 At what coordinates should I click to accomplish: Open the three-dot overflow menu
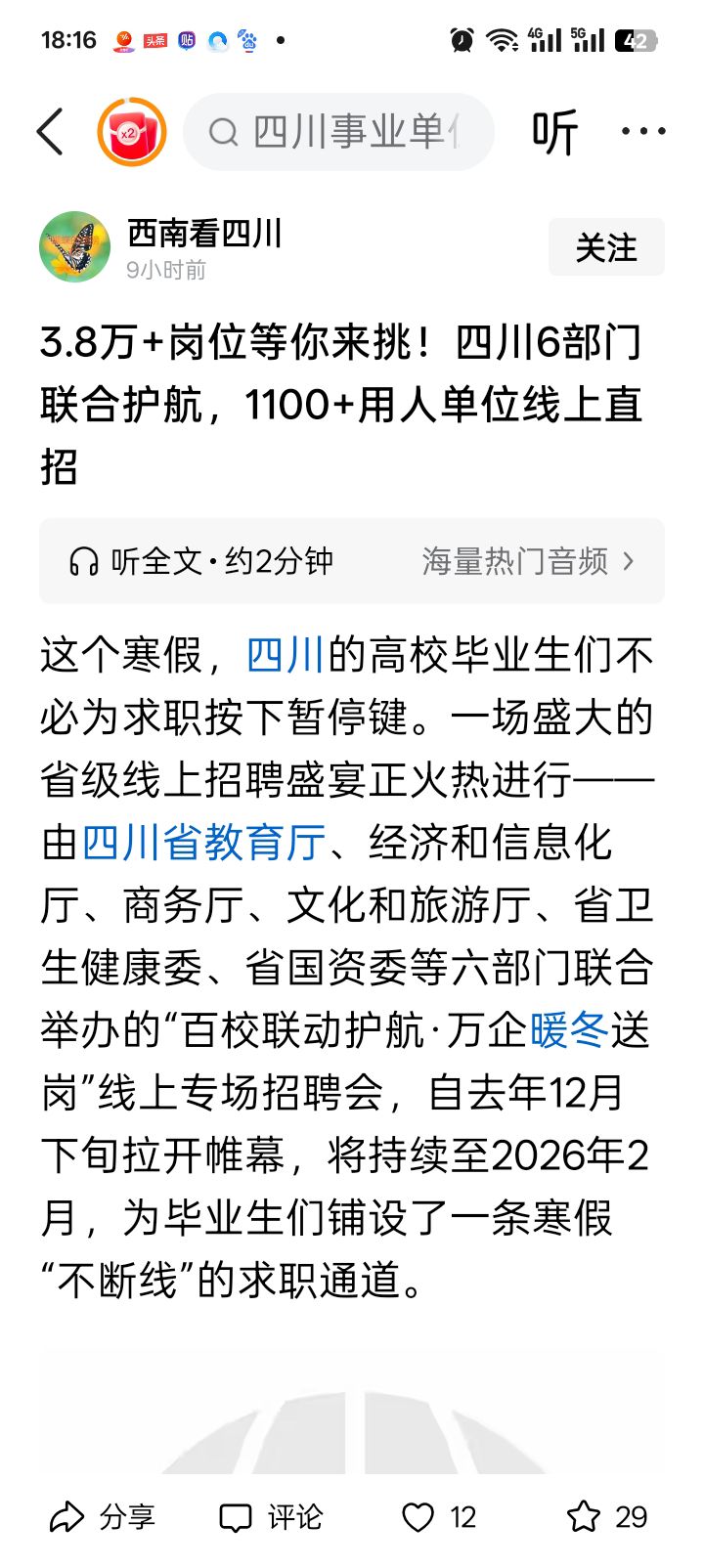[x=643, y=132]
